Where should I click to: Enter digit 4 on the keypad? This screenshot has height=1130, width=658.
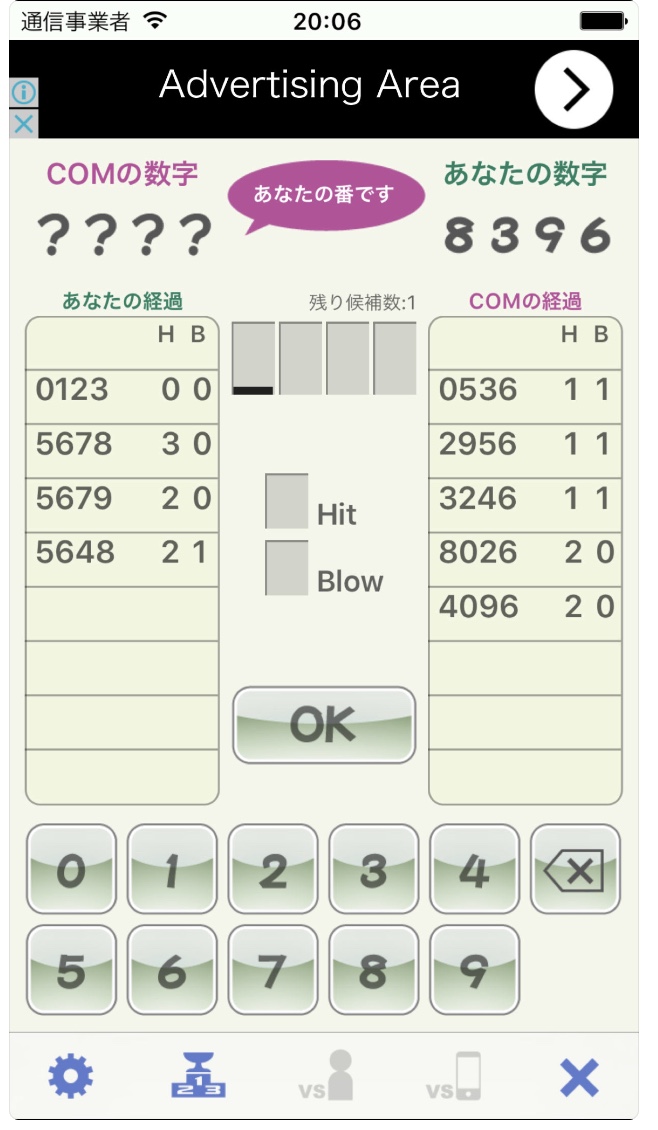475,869
